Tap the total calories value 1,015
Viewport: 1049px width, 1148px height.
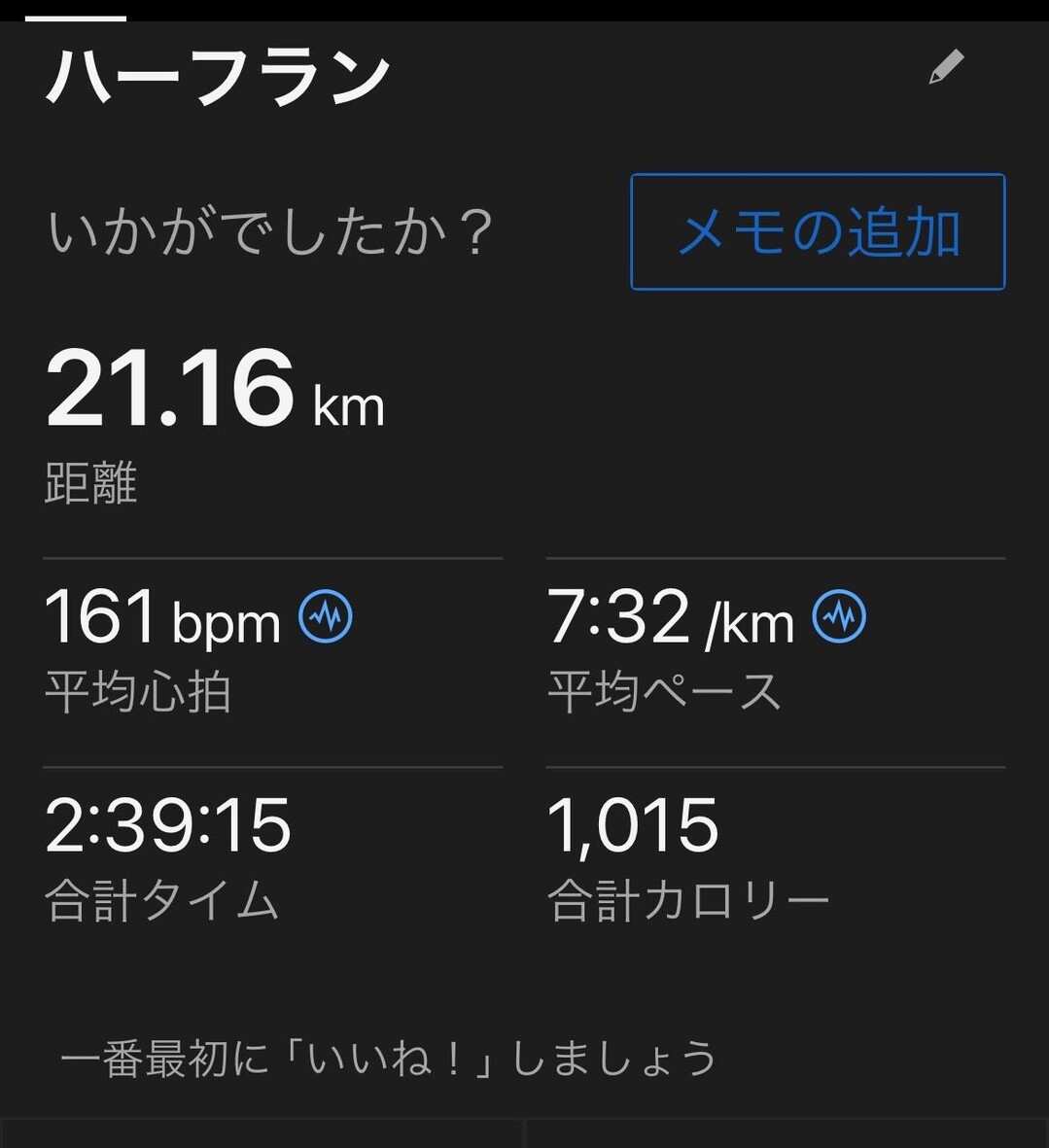[x=633, y=825]
